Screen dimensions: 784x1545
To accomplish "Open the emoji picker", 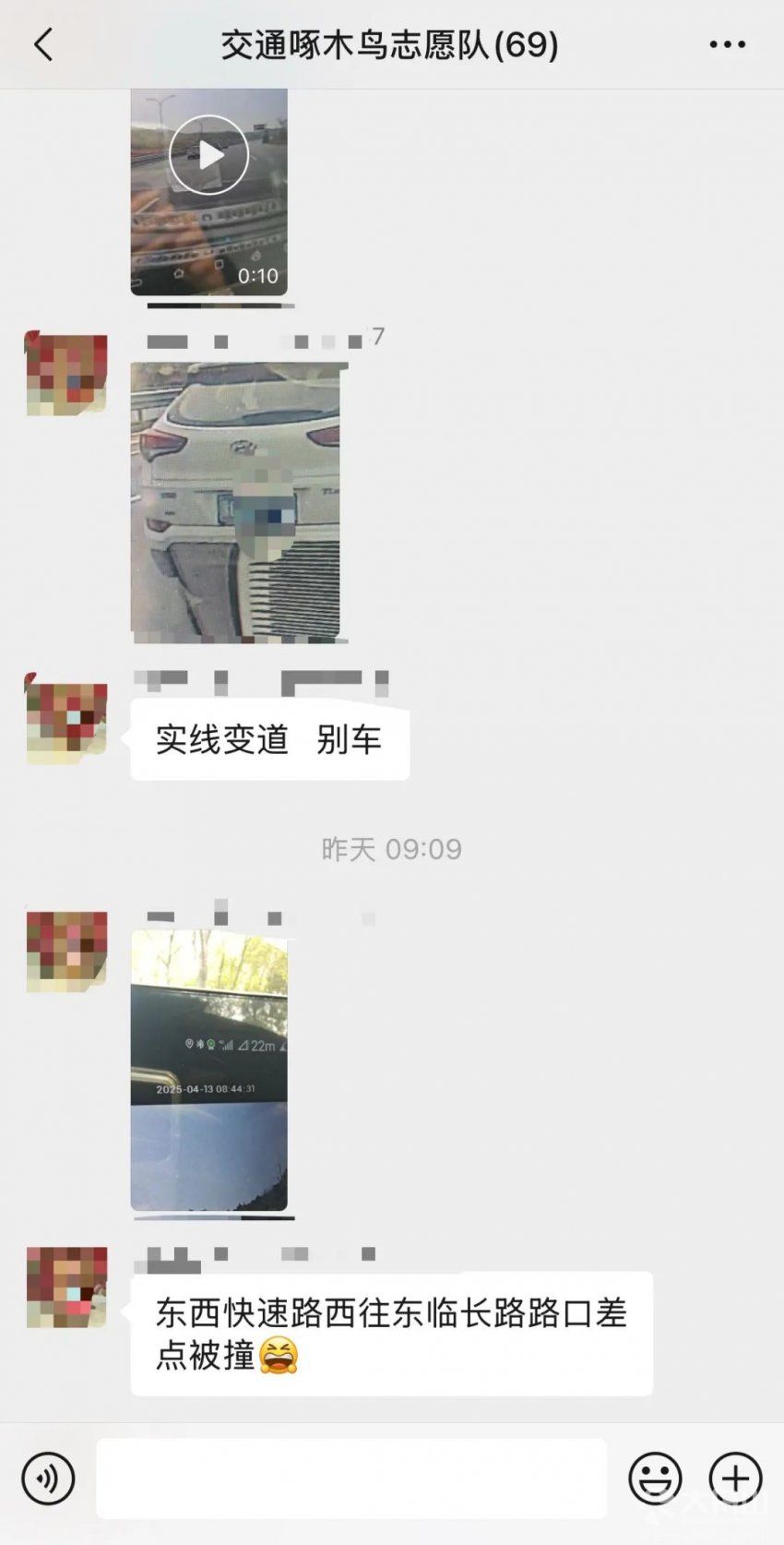I will click(655, 1479).
